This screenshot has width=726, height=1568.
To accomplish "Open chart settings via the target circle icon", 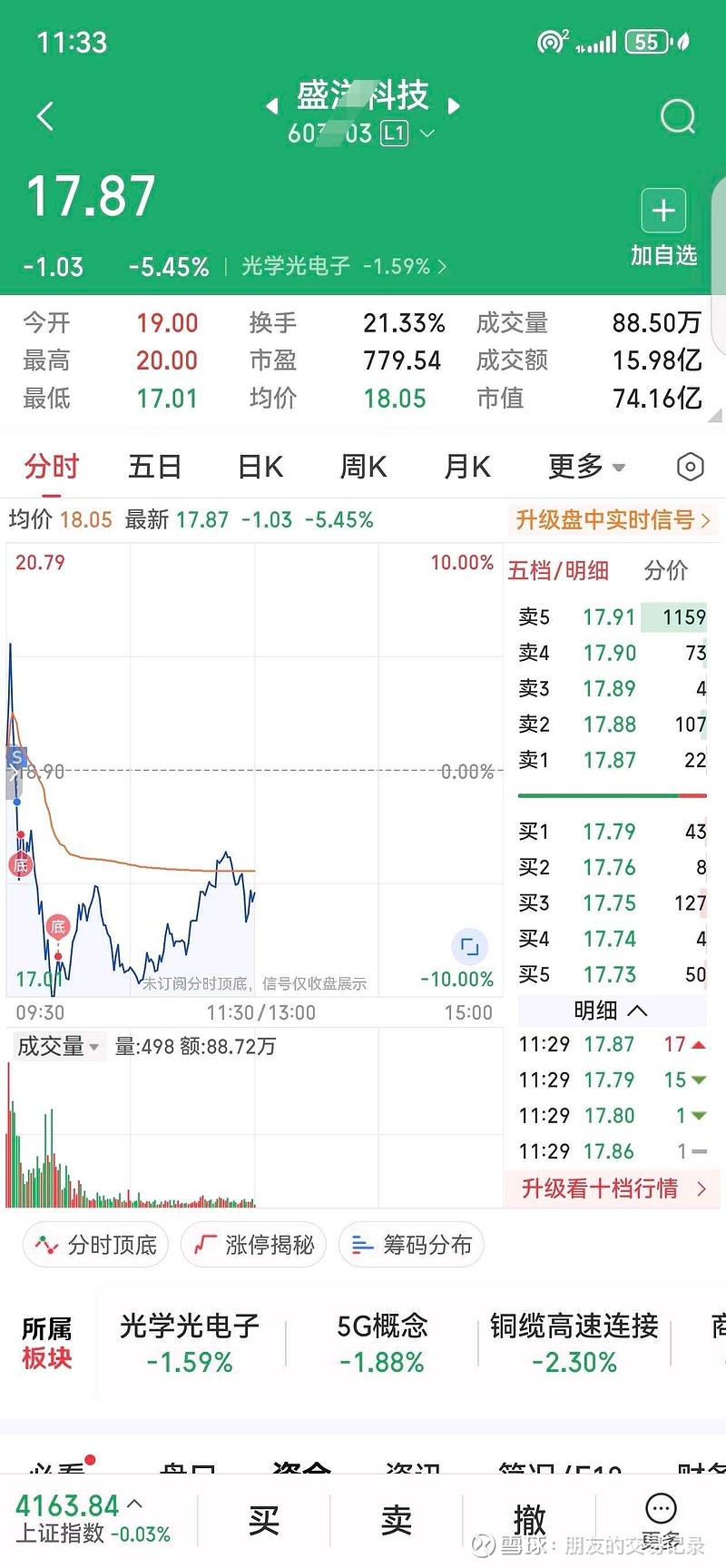I will [690, 466].
